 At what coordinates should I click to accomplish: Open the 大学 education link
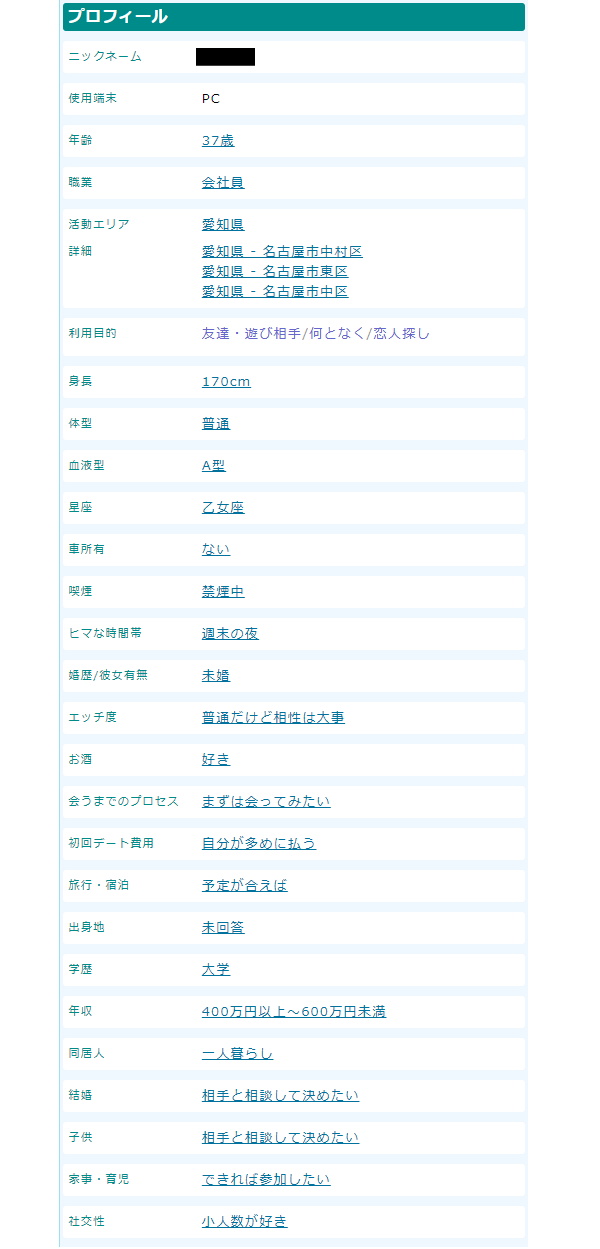point(216,970)
